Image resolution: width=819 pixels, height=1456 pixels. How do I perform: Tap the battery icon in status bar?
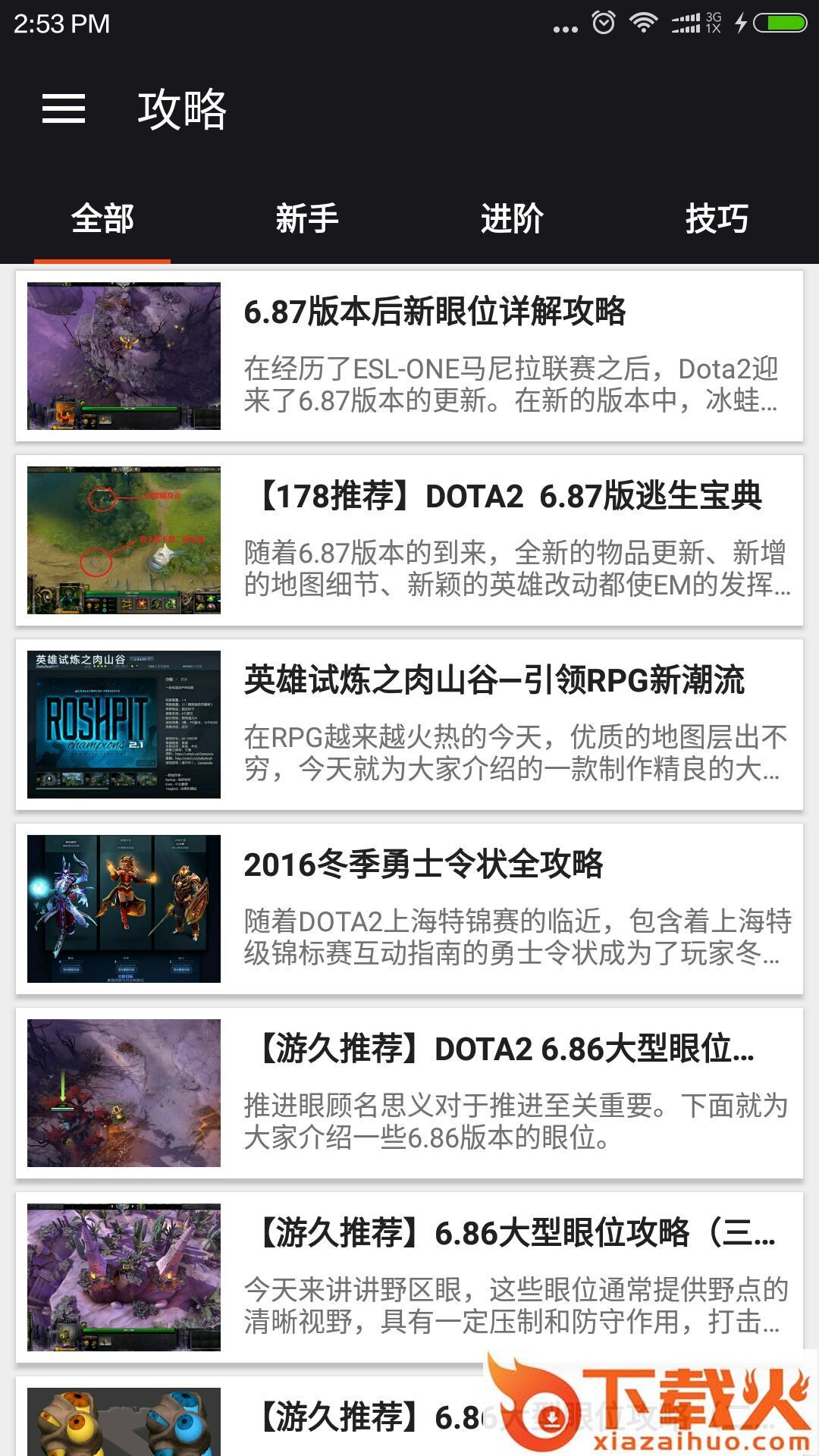click(x=775, y=23)
